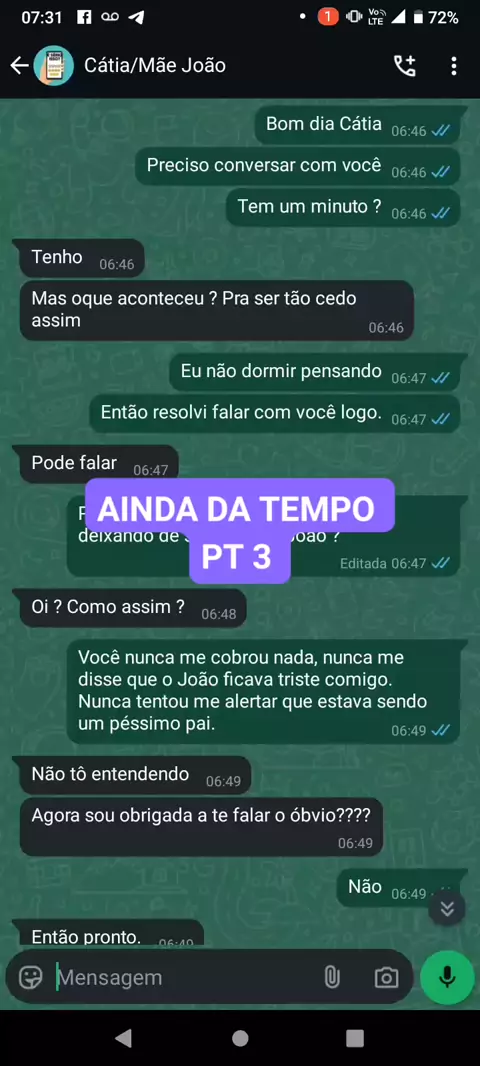Go back using the top-left arrow

click(19, 66)
